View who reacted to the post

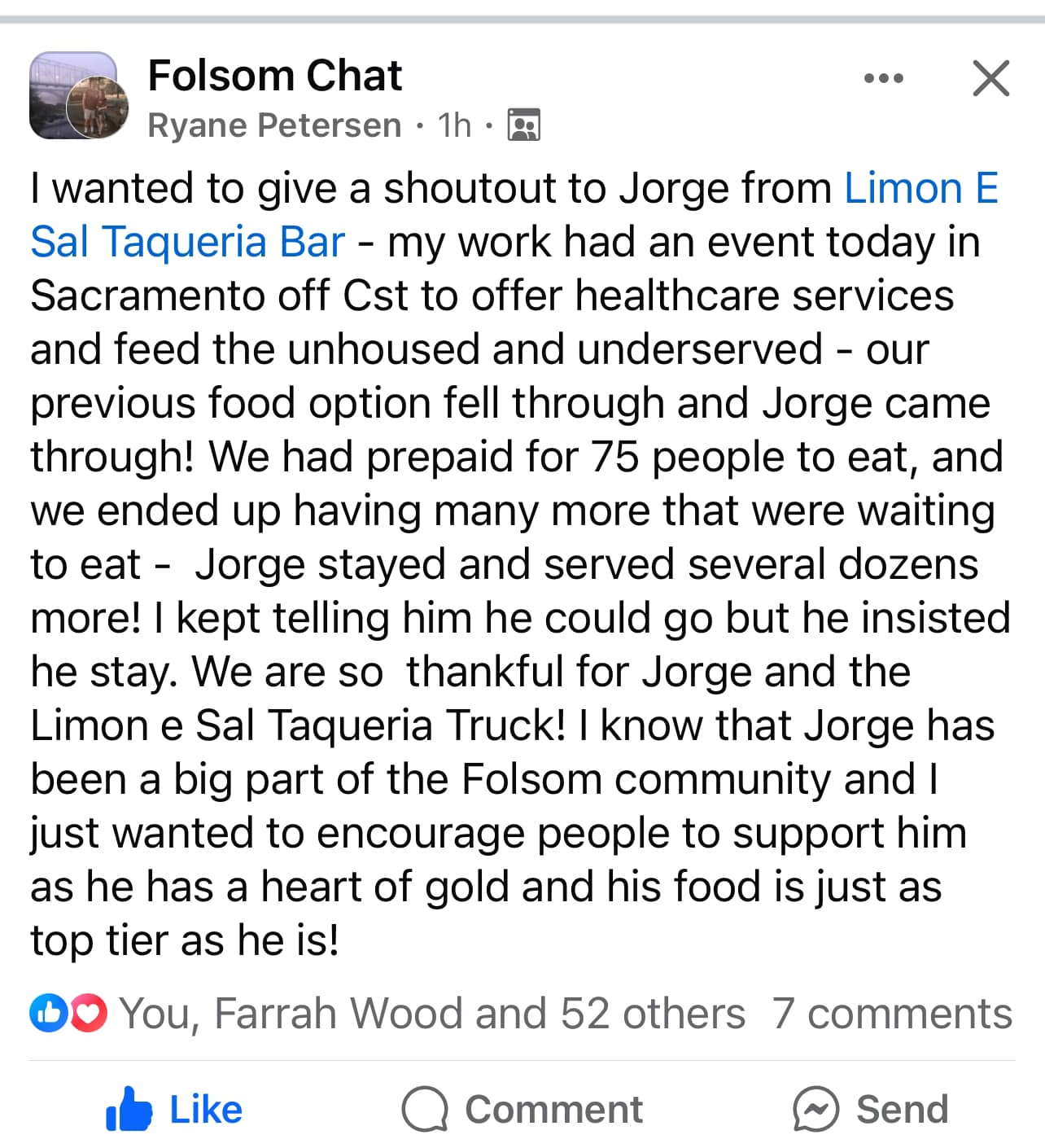pyautogui.click(x=431, y=1014)
